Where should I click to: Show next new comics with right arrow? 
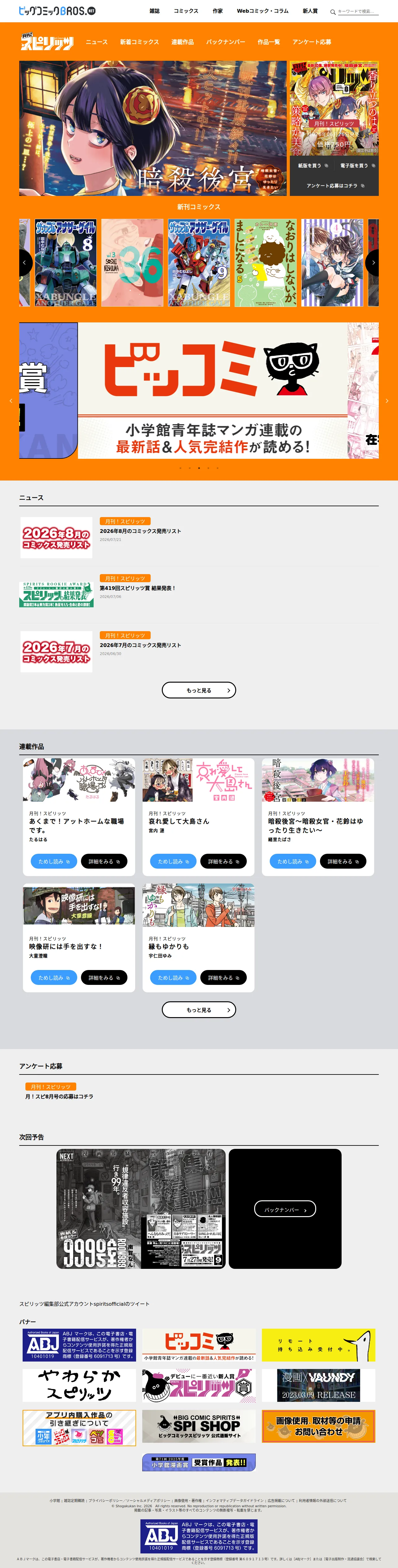[373, 263]
